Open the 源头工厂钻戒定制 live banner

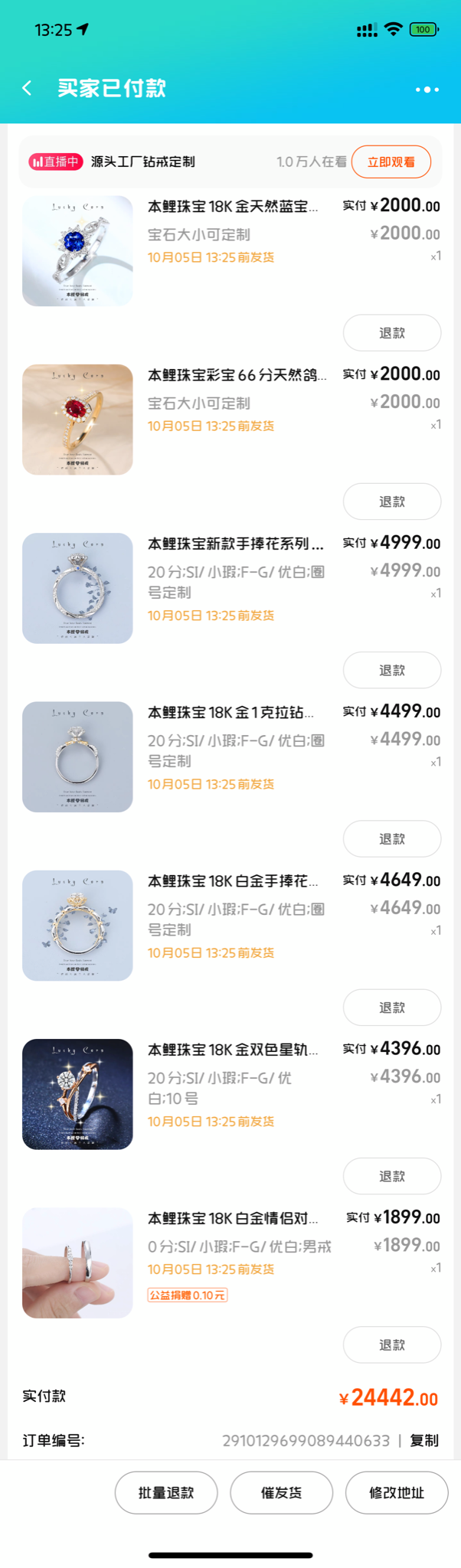(143, 162)
